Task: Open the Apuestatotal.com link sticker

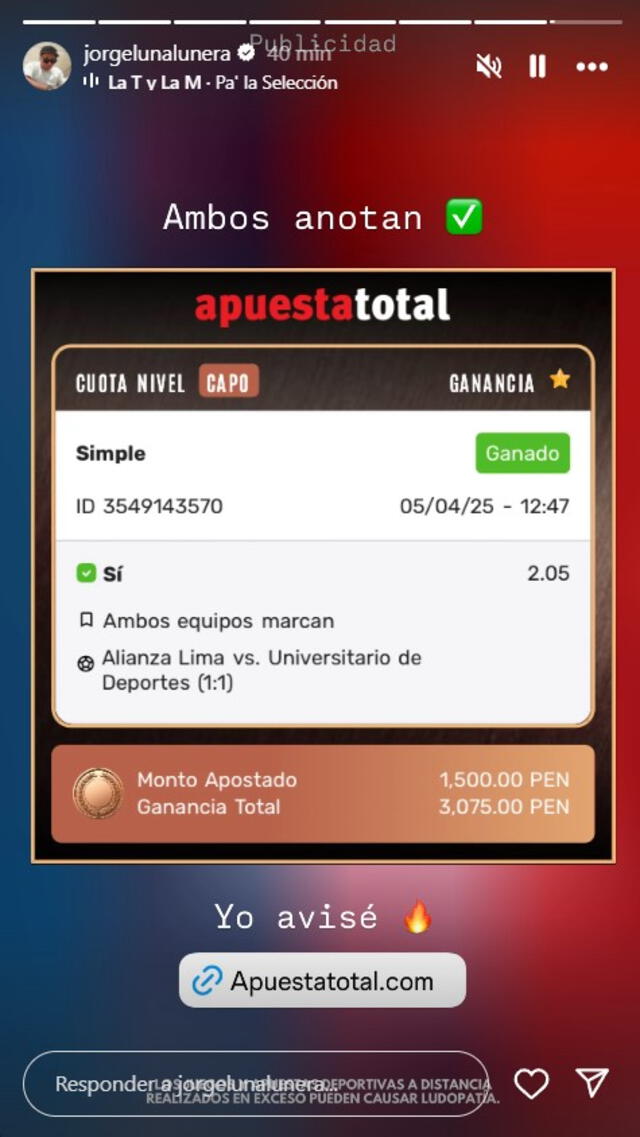Action: (x=322, y=981)
